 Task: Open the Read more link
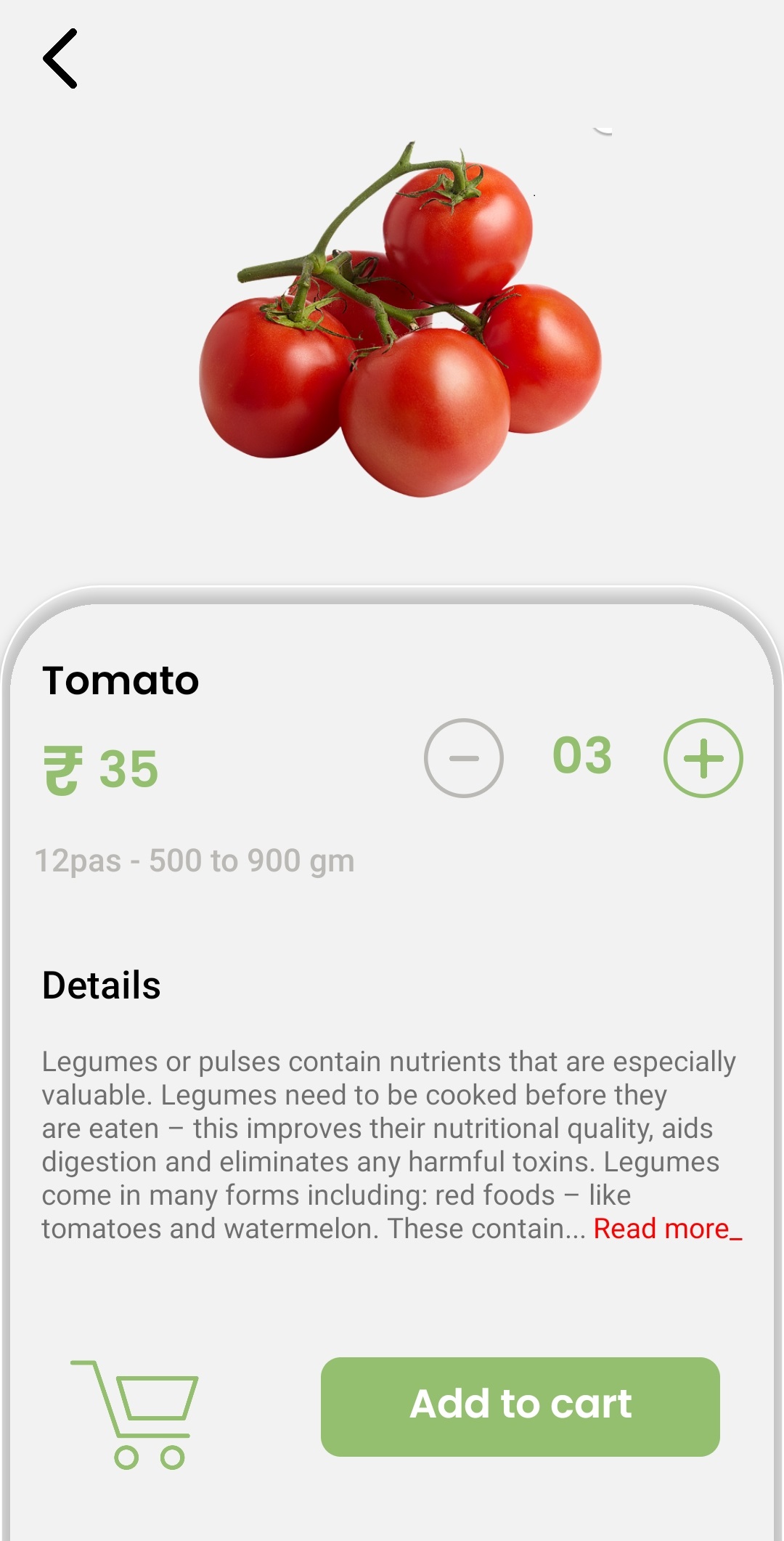pyautogui.click(x=666, y=1229)
